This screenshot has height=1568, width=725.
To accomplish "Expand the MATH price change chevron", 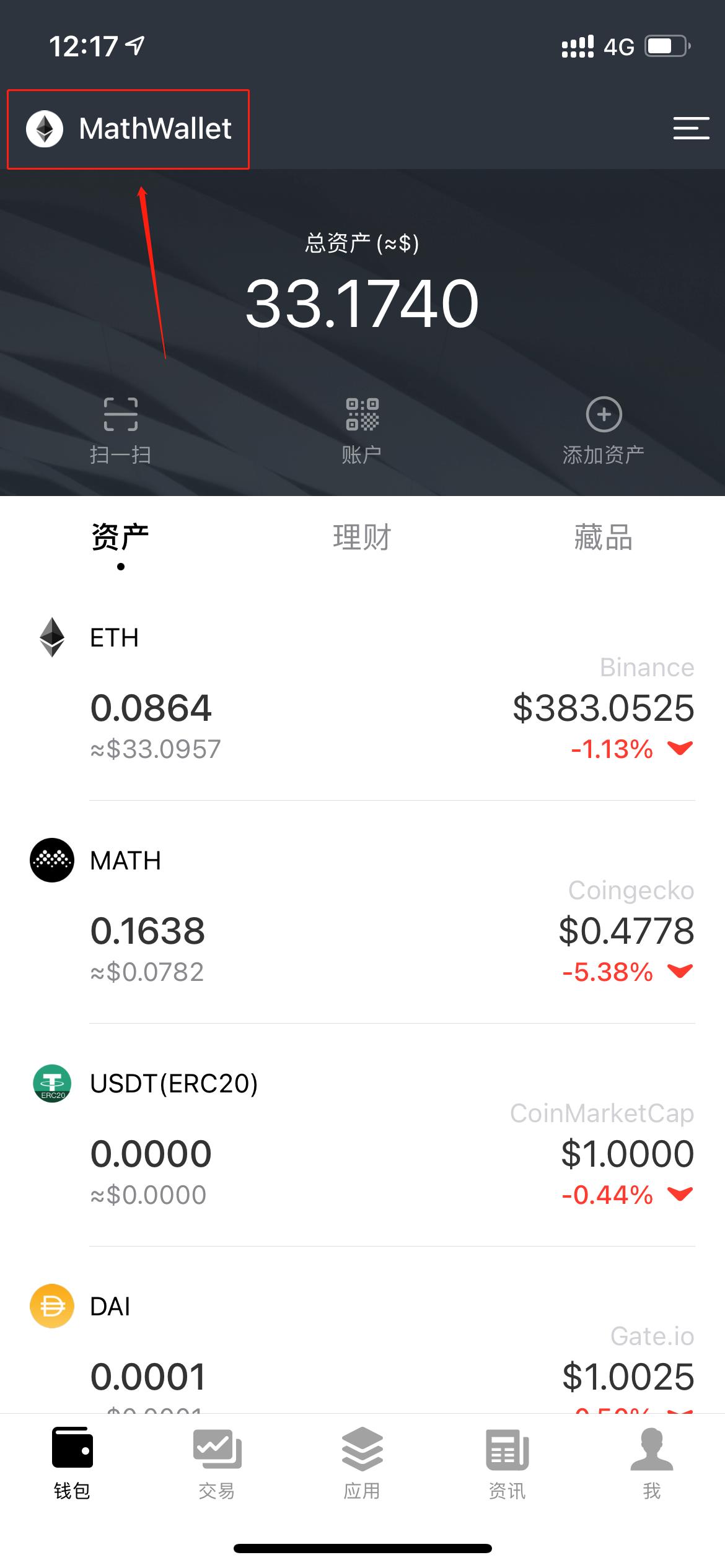I will [679, 972].
